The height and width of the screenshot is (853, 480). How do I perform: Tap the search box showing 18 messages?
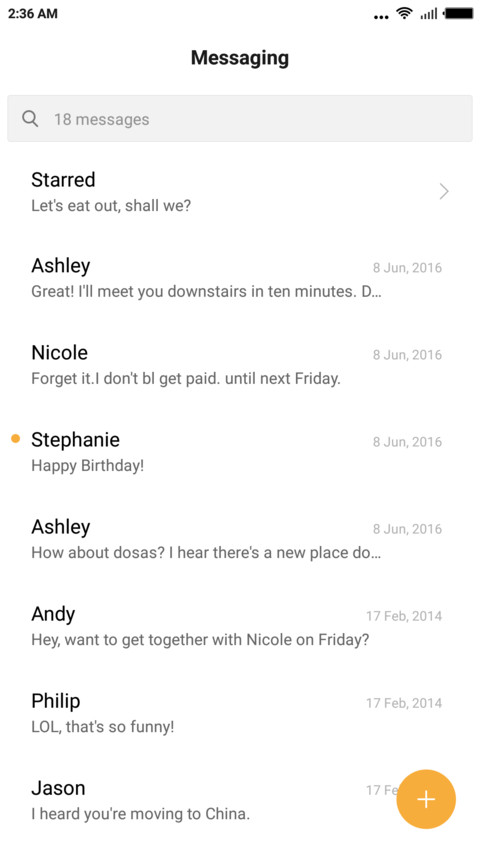pos(239,119)
